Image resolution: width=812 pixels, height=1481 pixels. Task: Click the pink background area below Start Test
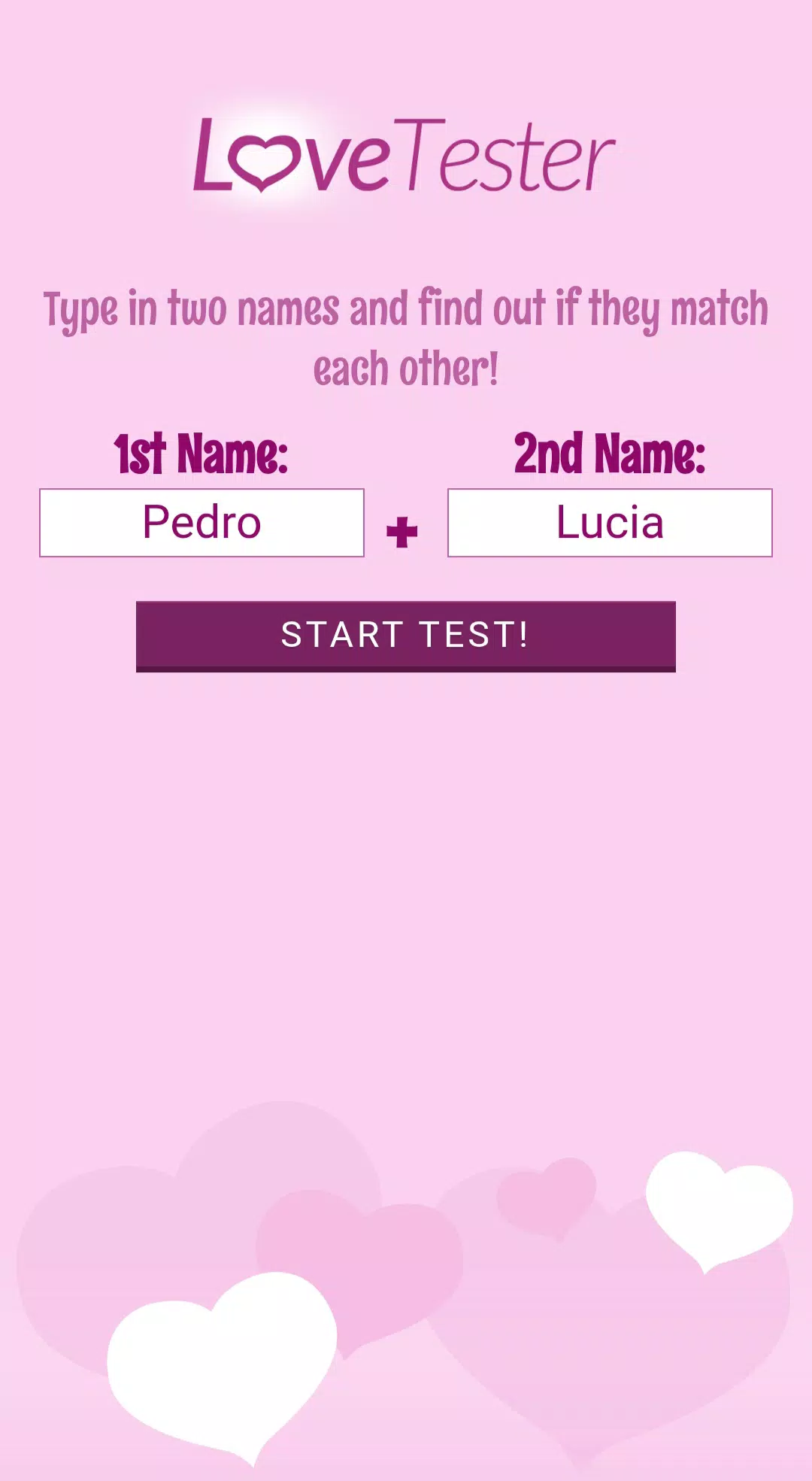[406, 865]
